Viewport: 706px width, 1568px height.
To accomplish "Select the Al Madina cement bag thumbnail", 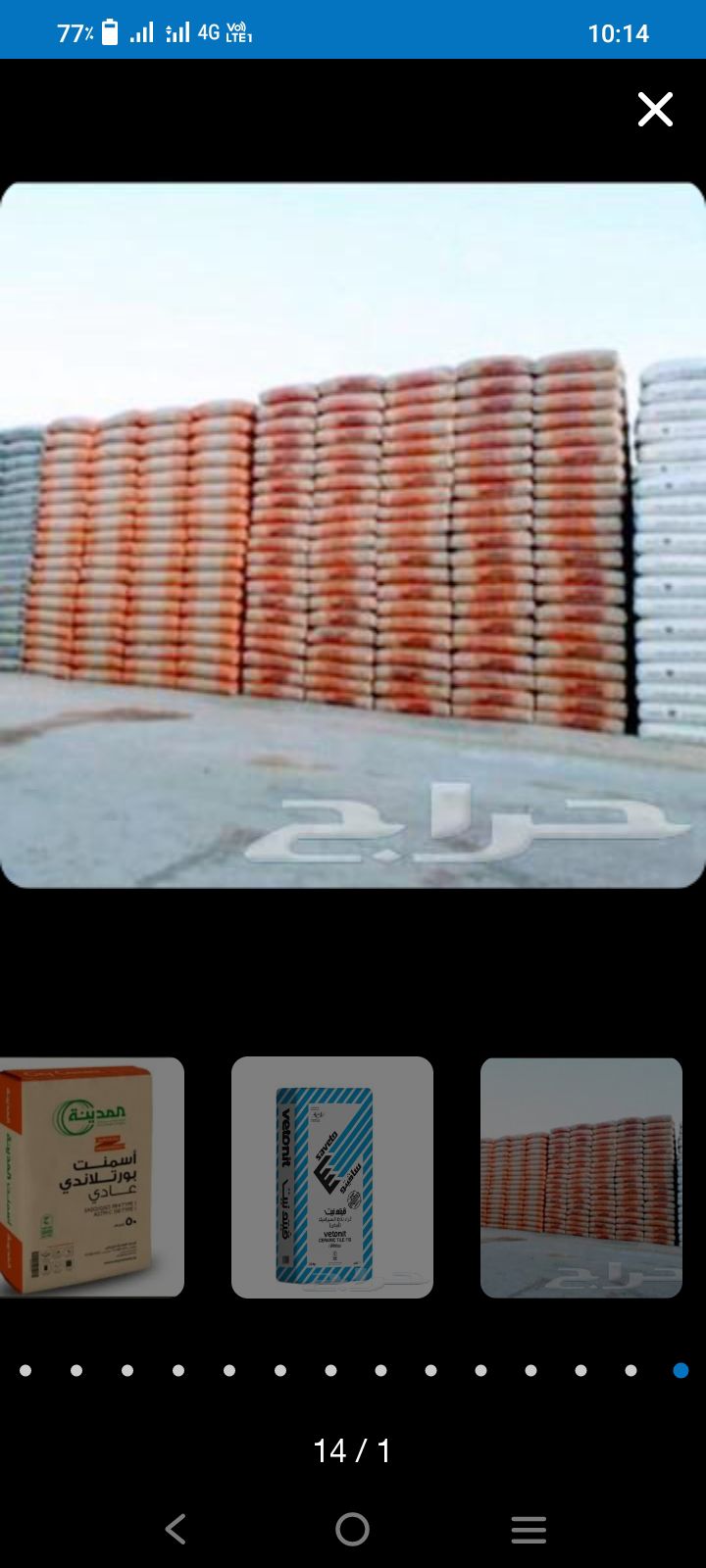I will coord(91,1177).
